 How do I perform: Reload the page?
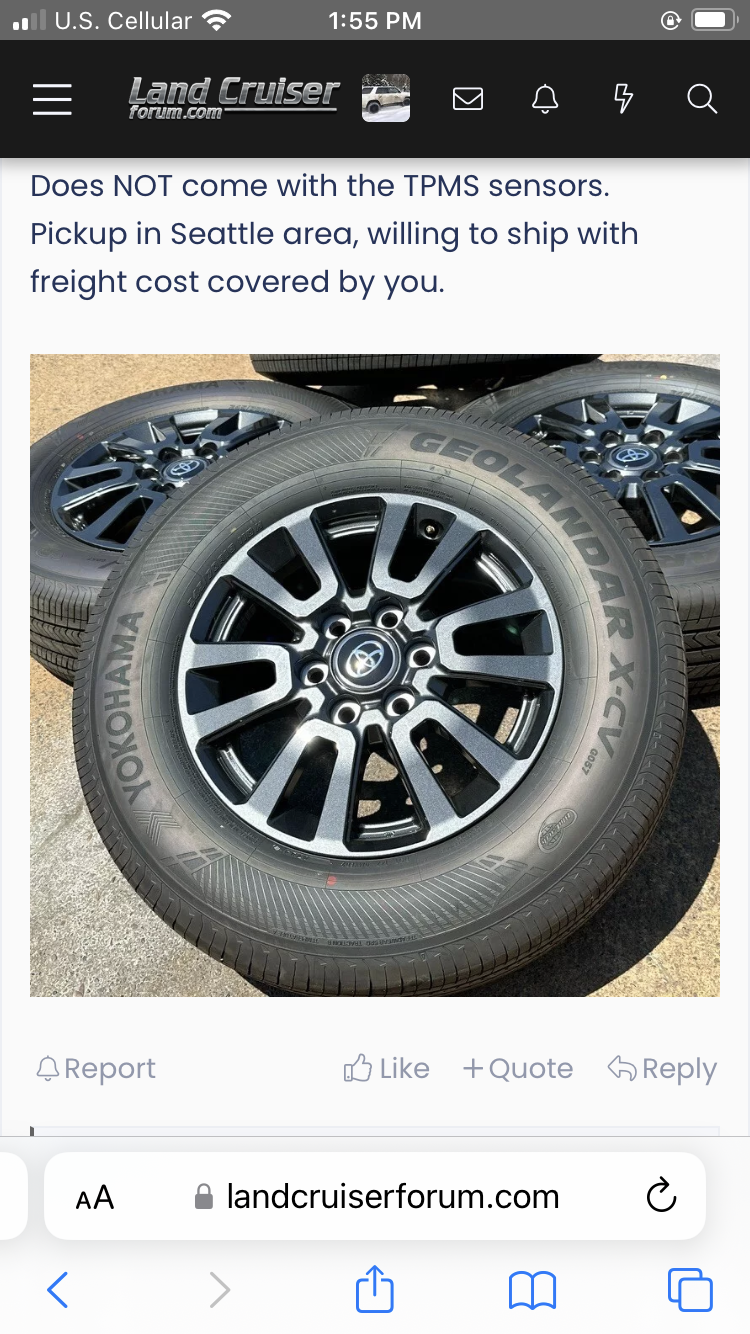[x=661, y=1196]
